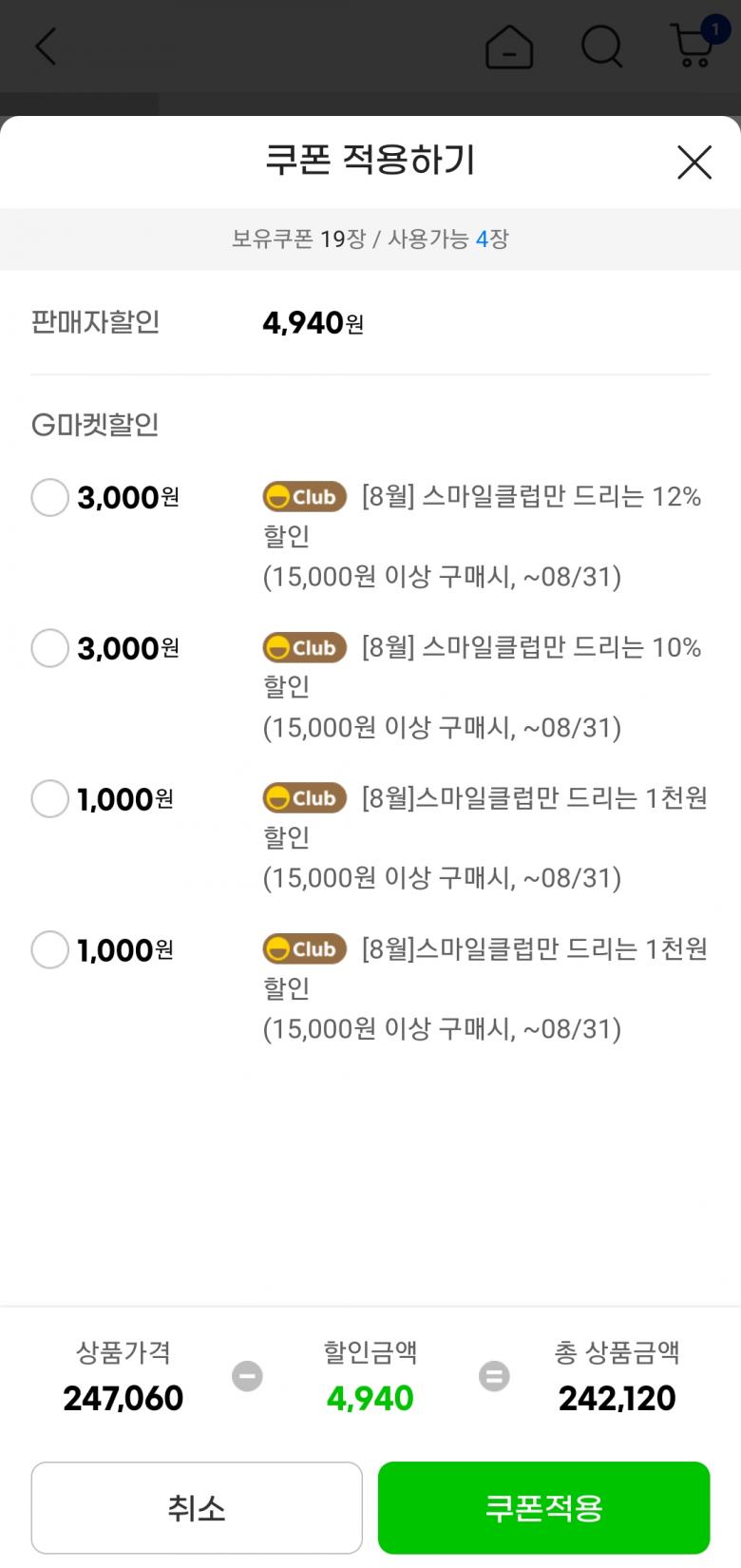Apply the coupon with 쿠폰적용 button

[543, 1507]
